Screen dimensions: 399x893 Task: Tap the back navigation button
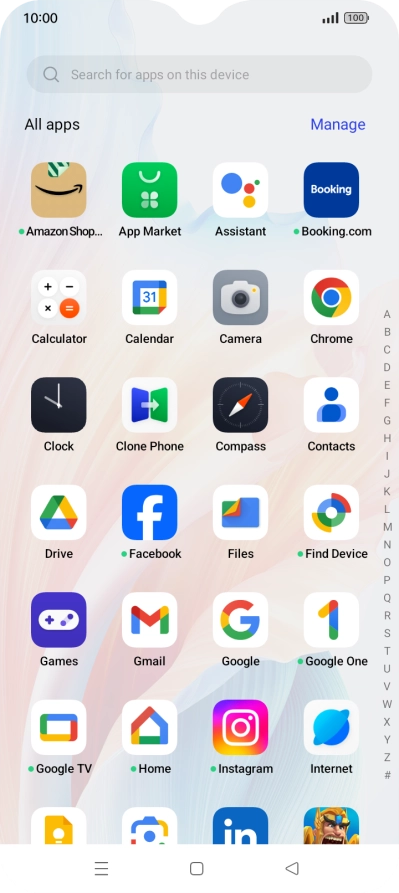point(292,868)
